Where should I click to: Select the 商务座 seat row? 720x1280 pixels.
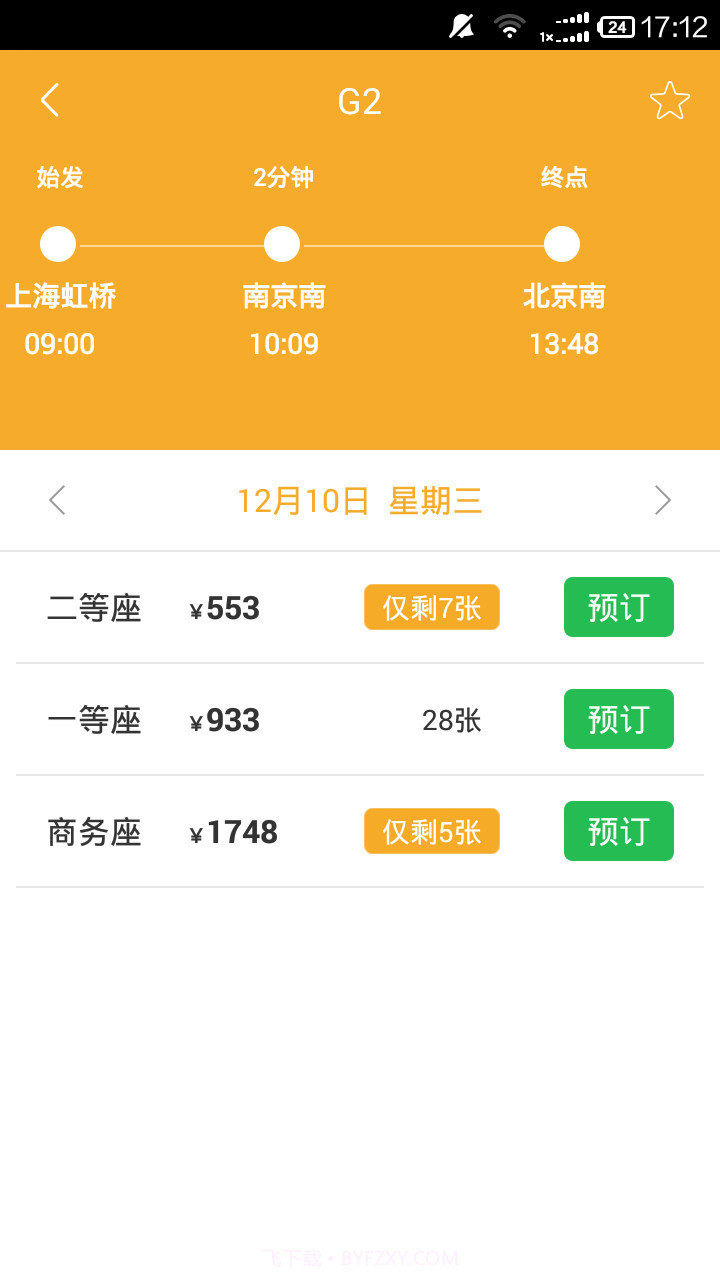(x=94, y=831)
